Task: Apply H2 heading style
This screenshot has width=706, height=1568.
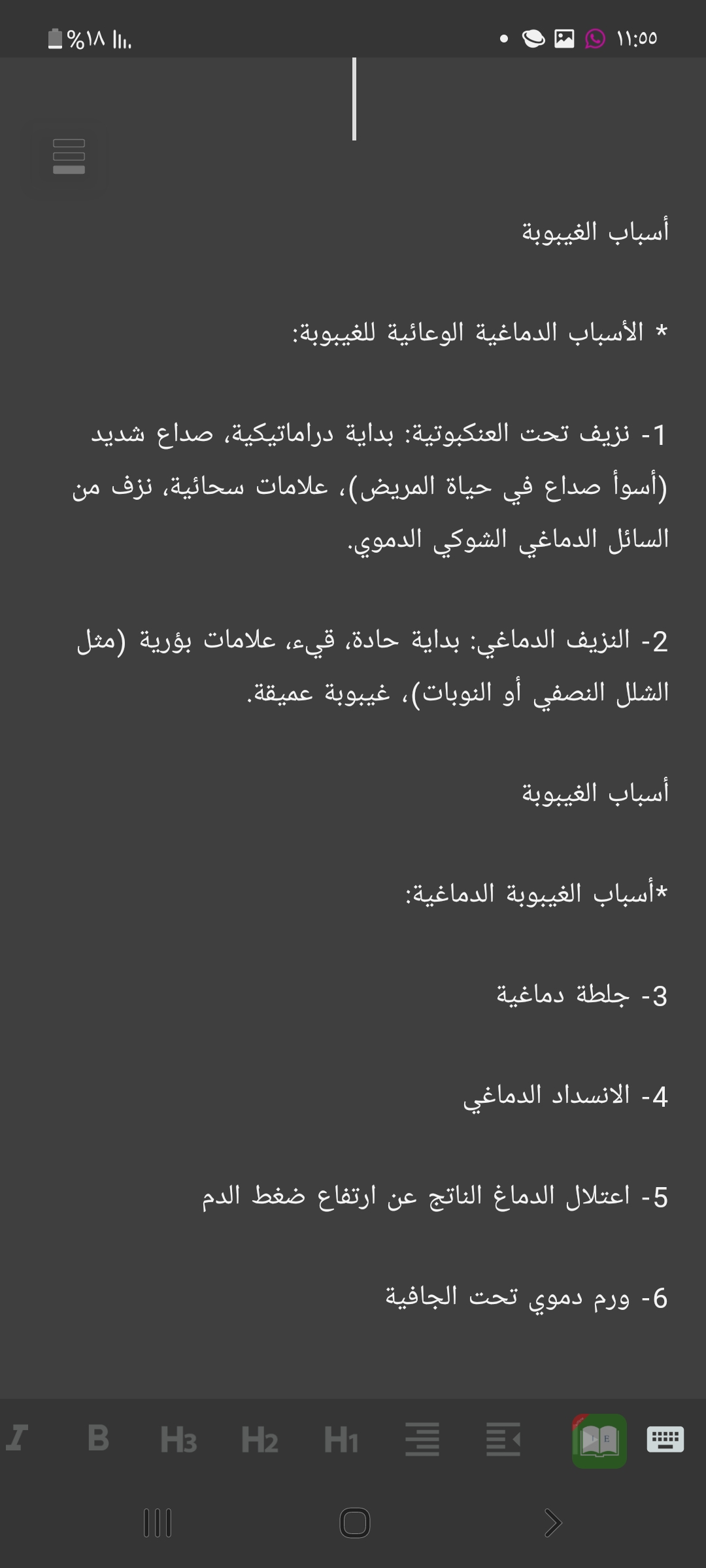Action: (x=260, y=1440)
